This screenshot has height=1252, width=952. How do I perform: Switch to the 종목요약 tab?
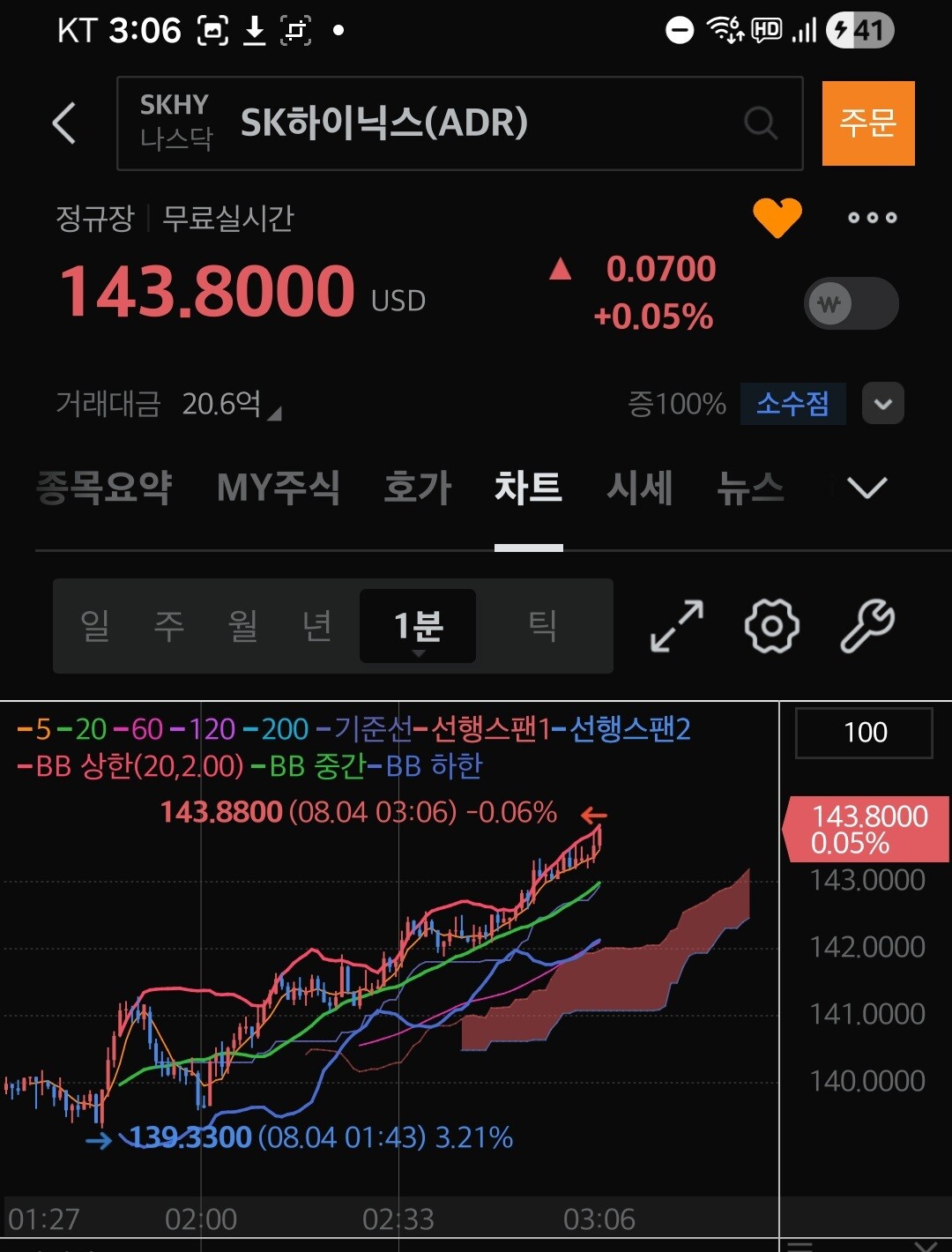(x=104, y=488)
